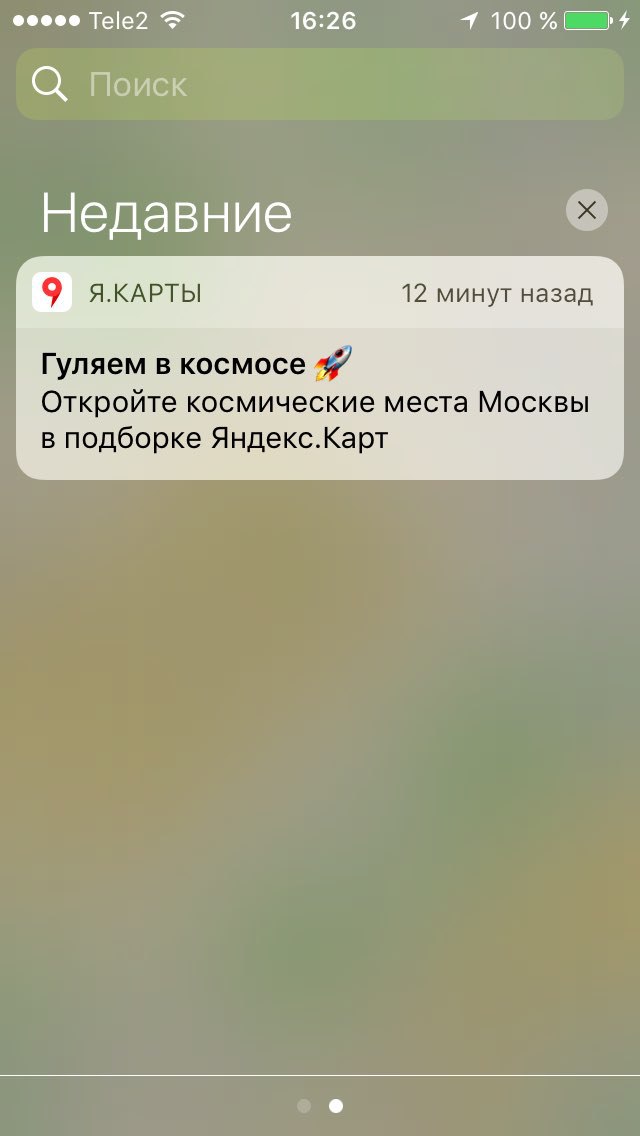Select the first page indicator dot
The width and height of the screenshot is (640, 1136).
(x=304, y=1106)
